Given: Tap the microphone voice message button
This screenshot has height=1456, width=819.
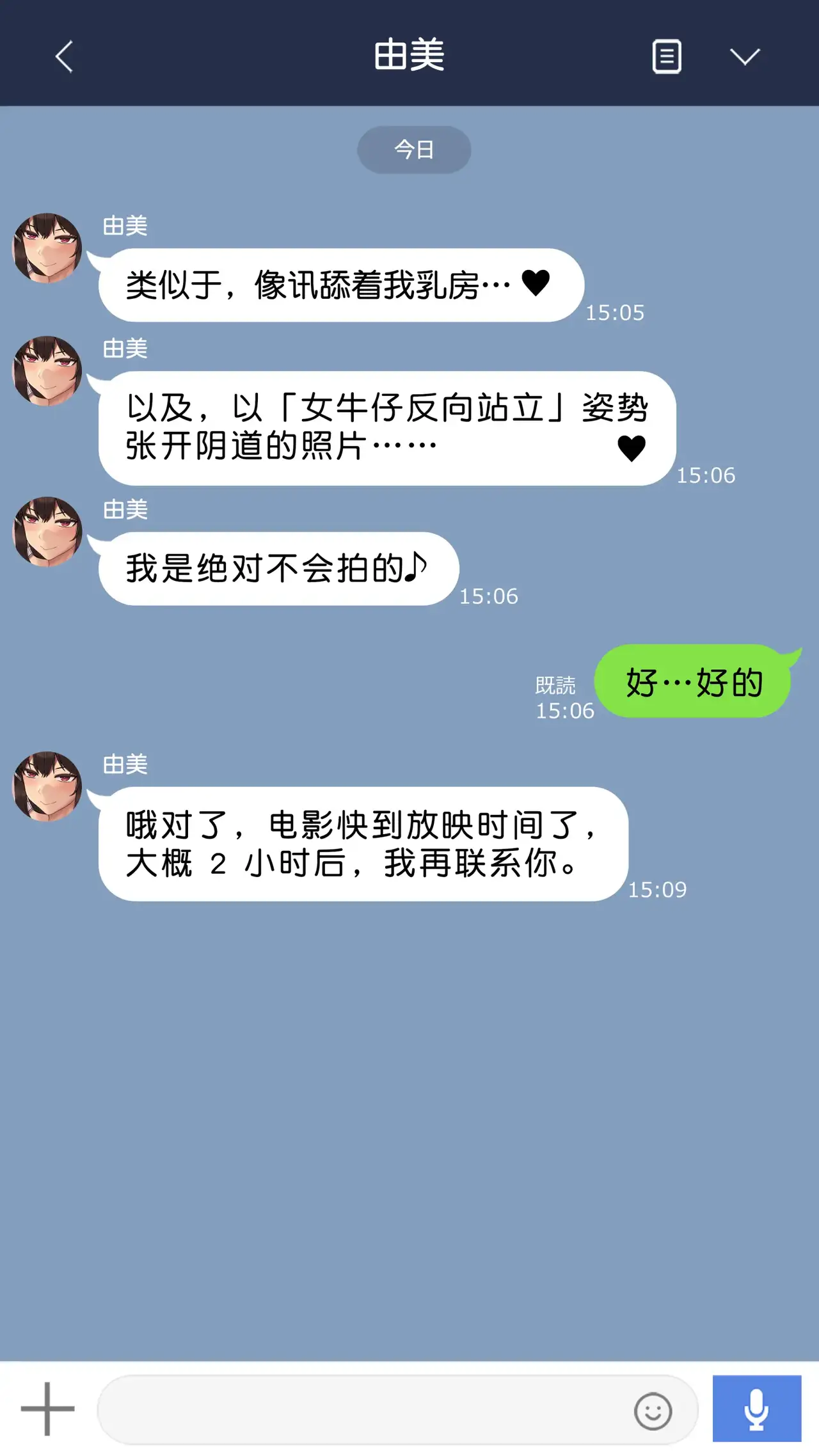Looking at the screenshot, I should click(756, 1409).
